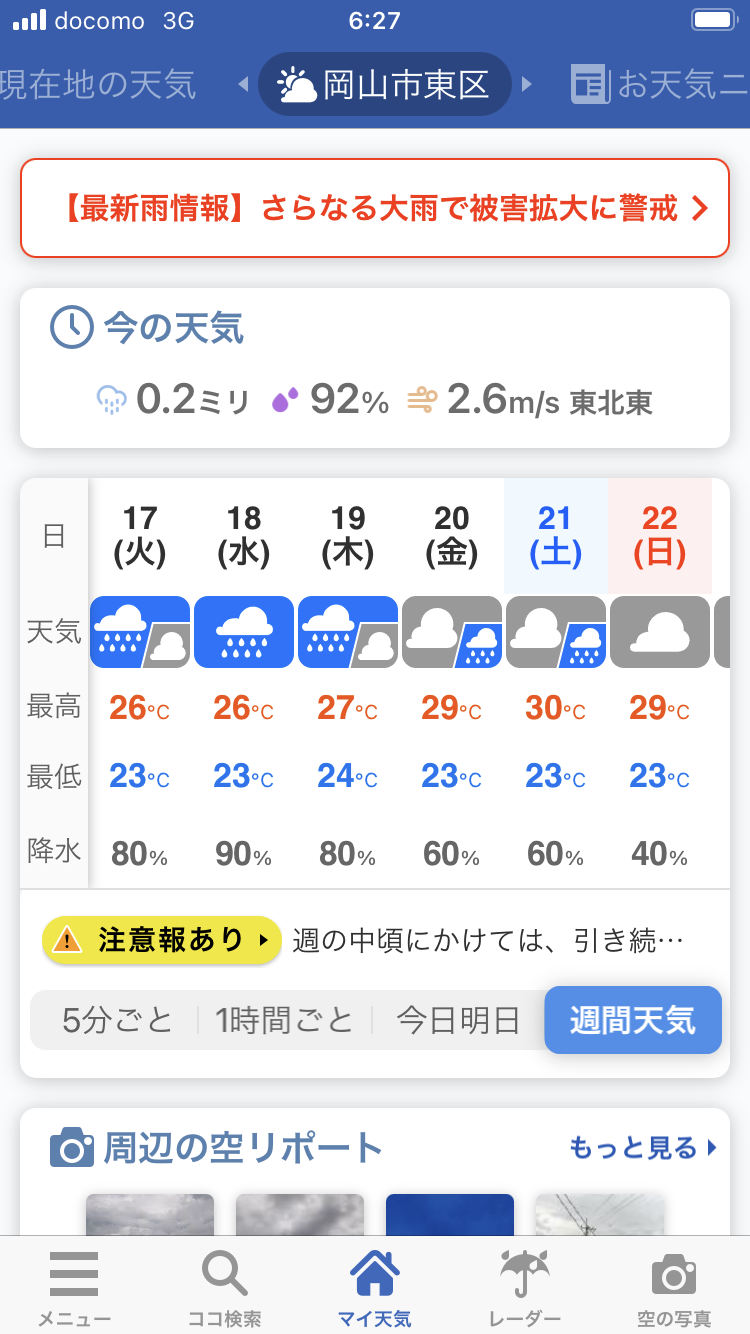Open the レーダー radar tab

(525, 1288)
